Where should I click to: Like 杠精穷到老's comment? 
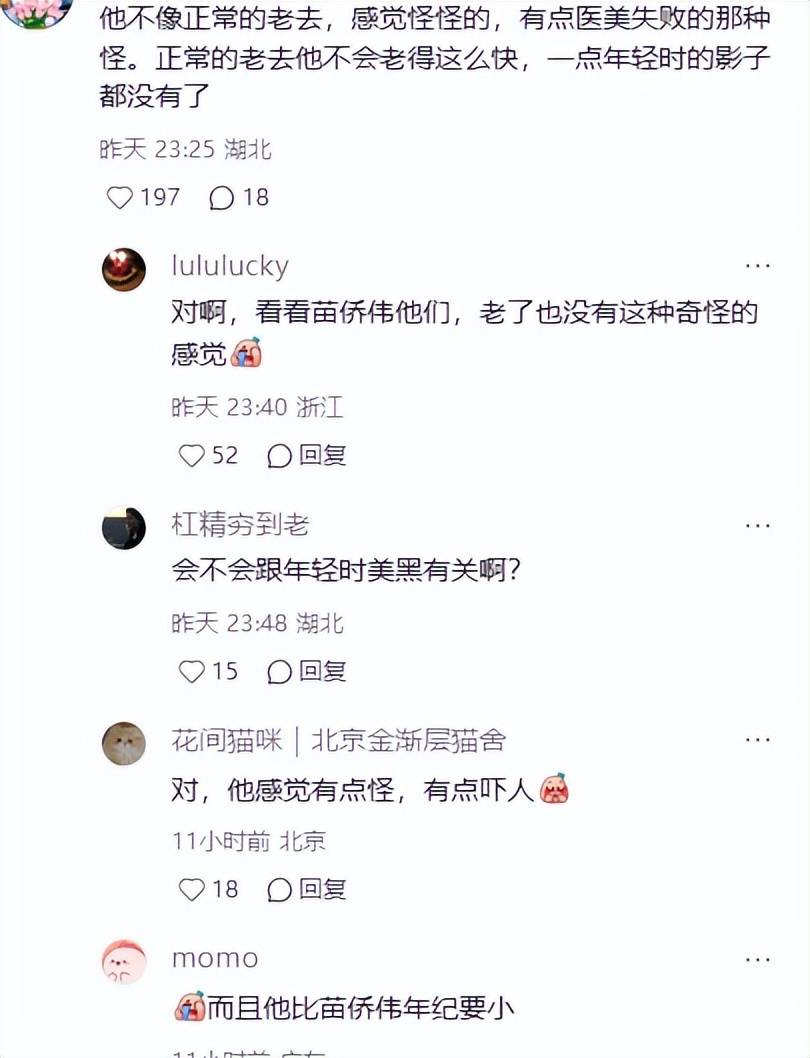click(191, 671)
